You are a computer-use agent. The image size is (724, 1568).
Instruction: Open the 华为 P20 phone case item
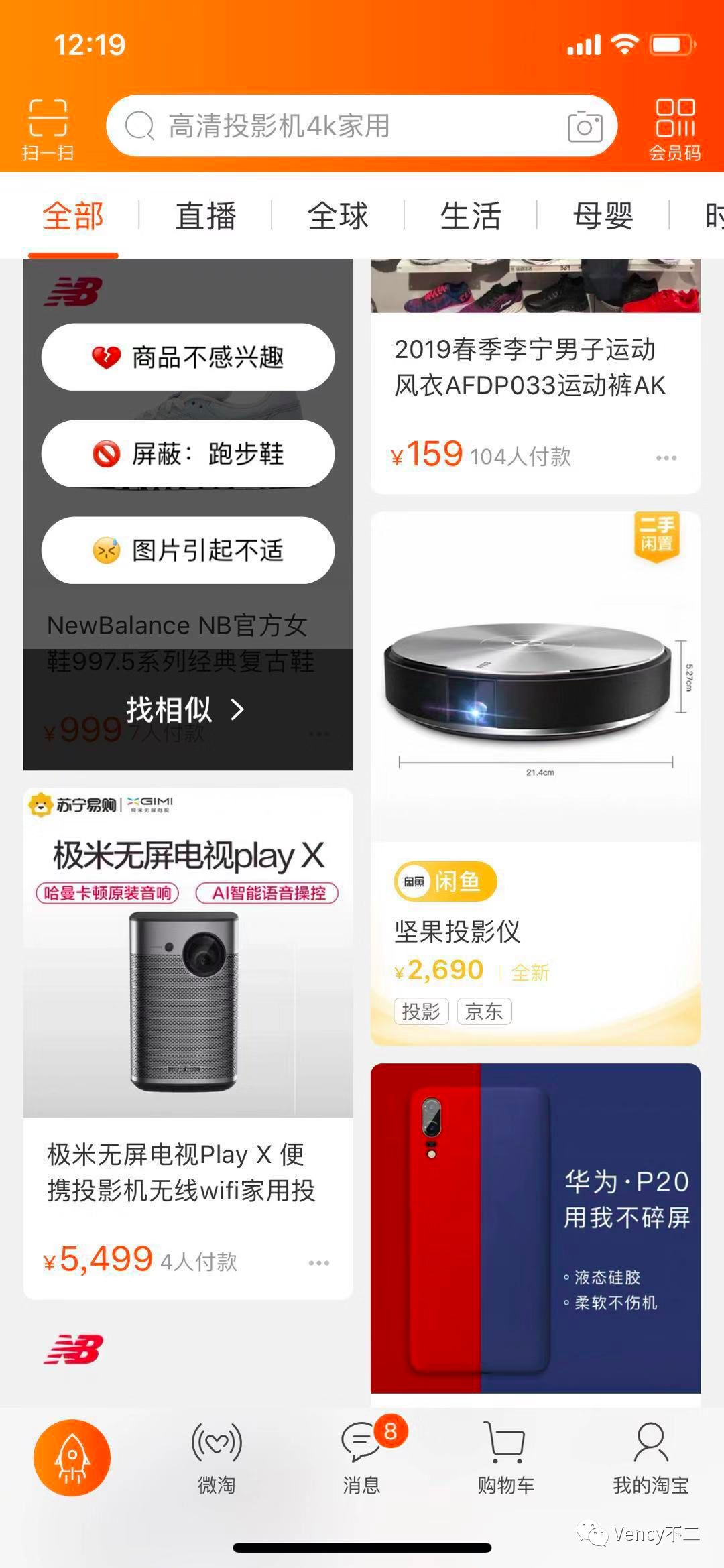(535, 1228)
